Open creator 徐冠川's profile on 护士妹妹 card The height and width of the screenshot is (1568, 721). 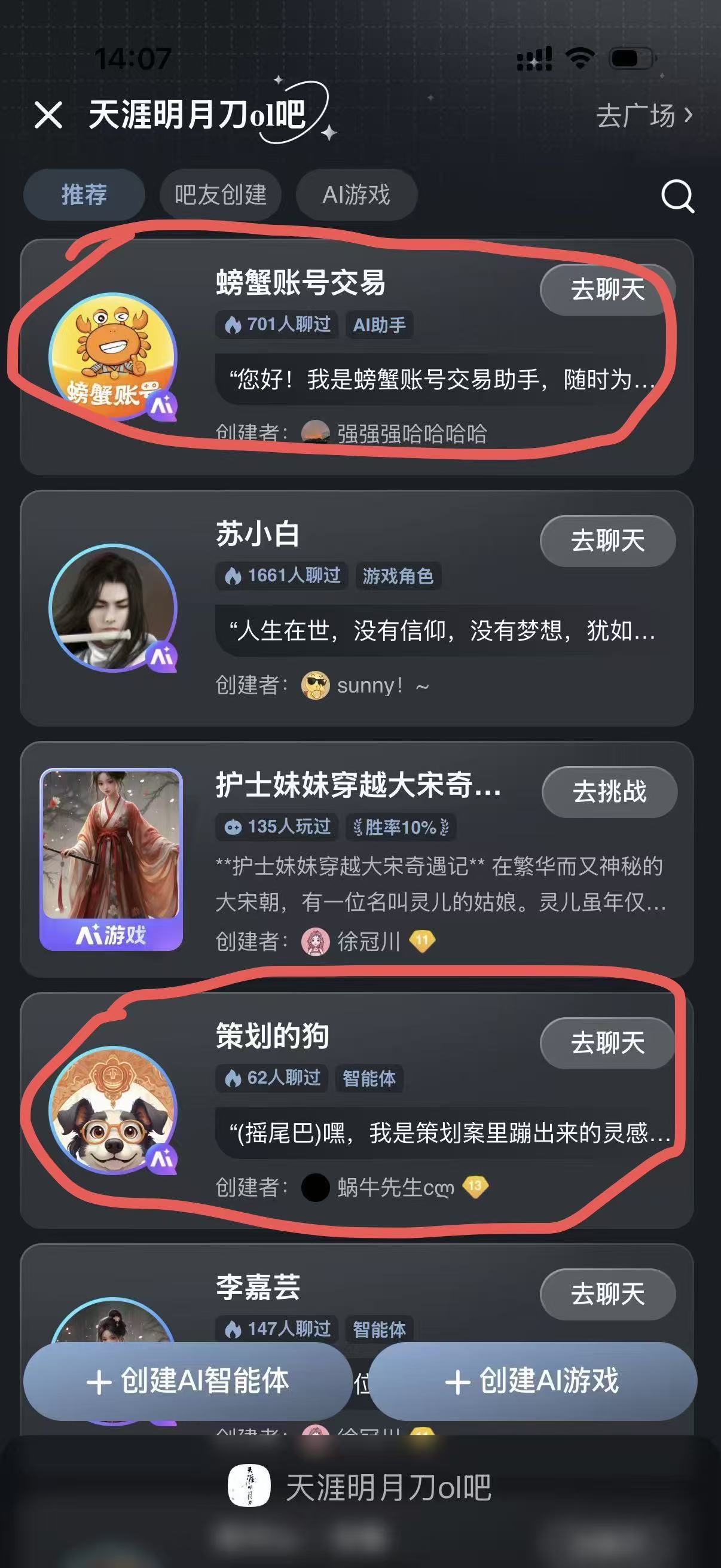[x=368, y=941]
